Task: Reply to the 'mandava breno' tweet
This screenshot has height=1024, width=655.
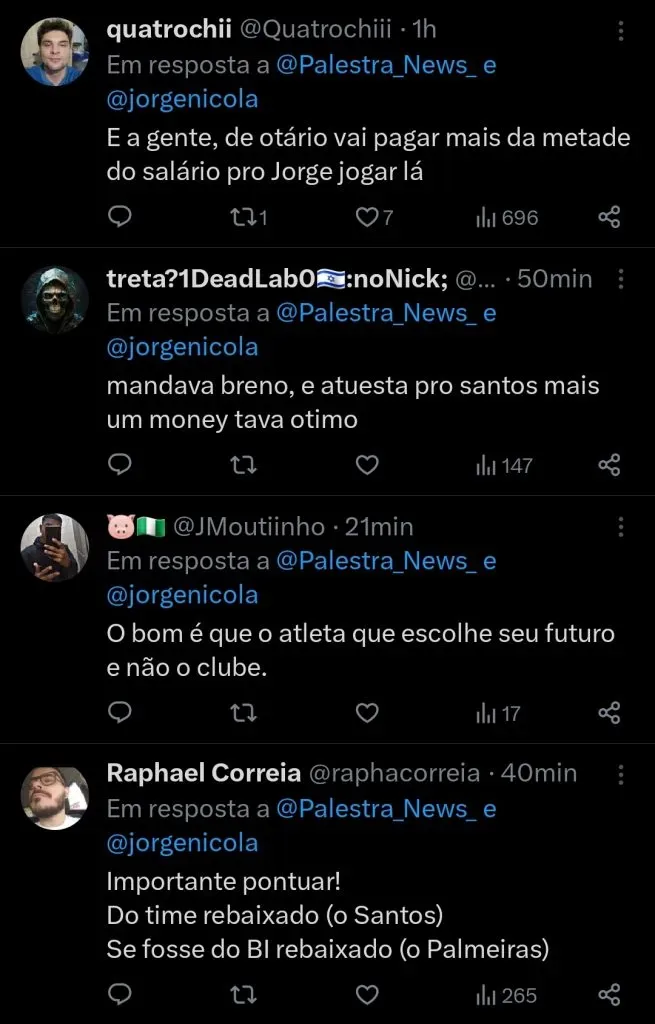Action: (120, 465)
